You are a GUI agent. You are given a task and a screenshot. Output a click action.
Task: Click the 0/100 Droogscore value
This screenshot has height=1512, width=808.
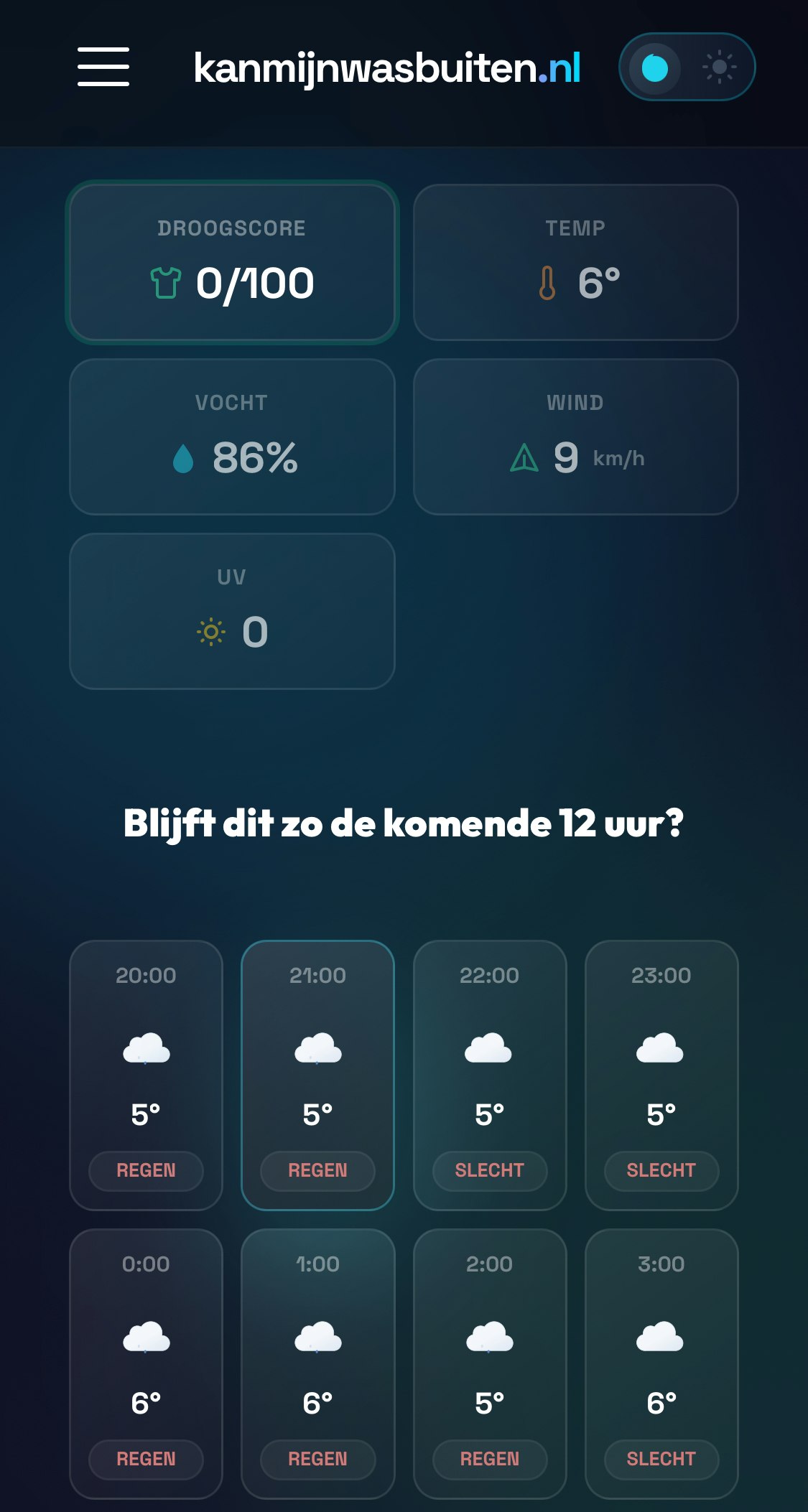click(255, 281)
